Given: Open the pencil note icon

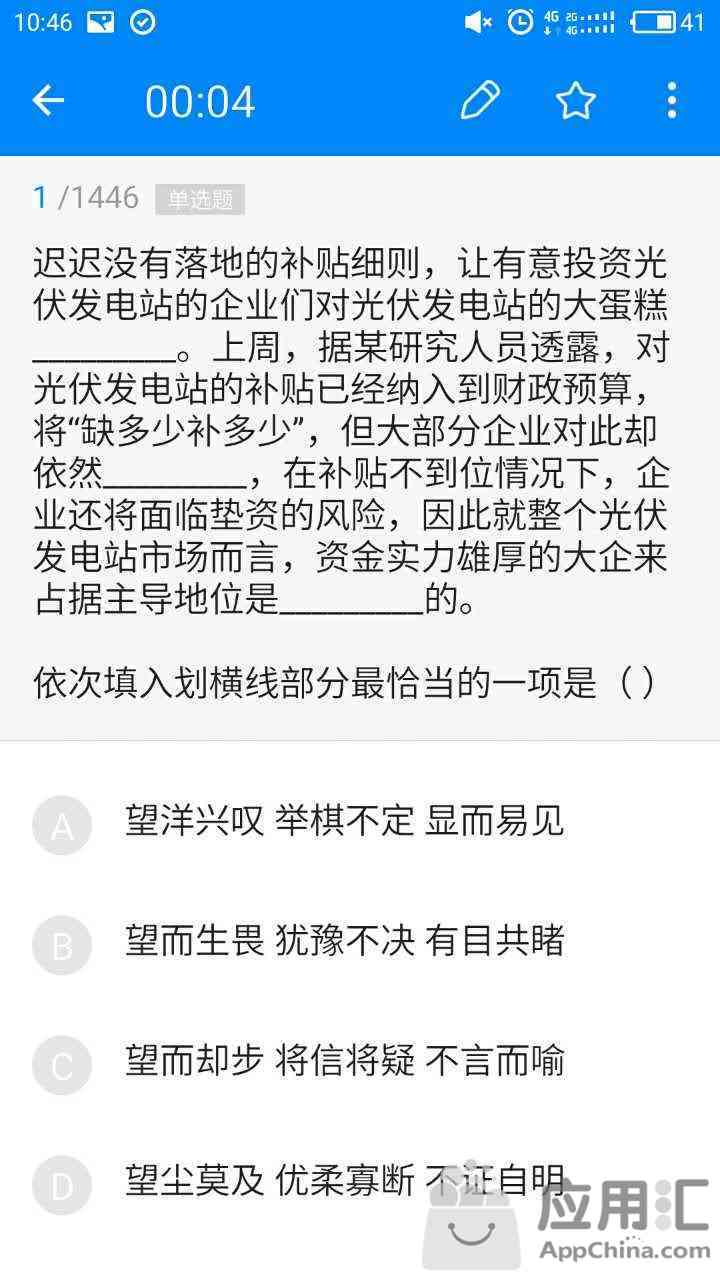Looking at the screenshot, I should [x=480, y=100].
